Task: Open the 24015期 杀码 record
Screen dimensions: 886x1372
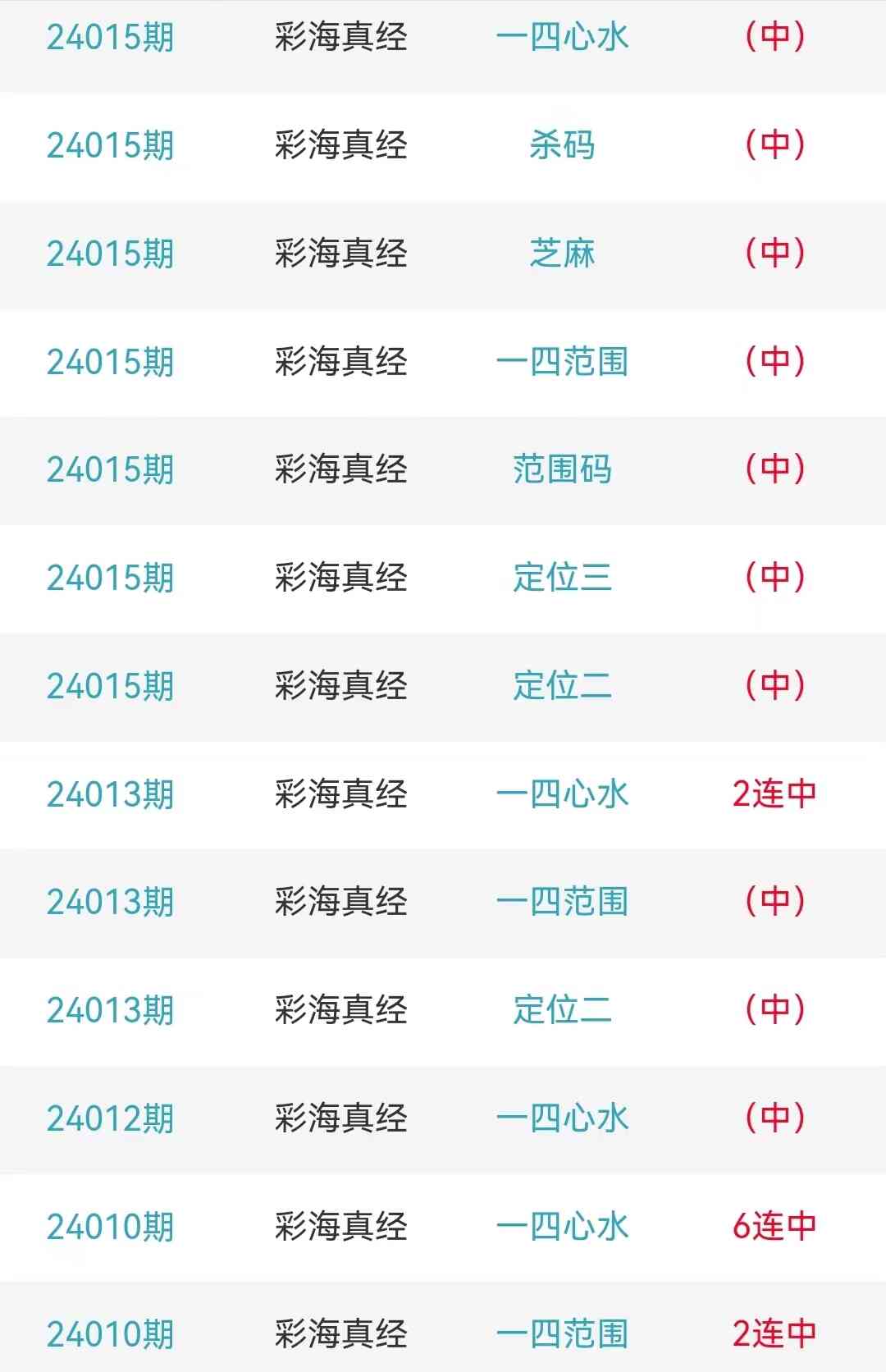Action: pyautogui.click(x=562, y=146)
